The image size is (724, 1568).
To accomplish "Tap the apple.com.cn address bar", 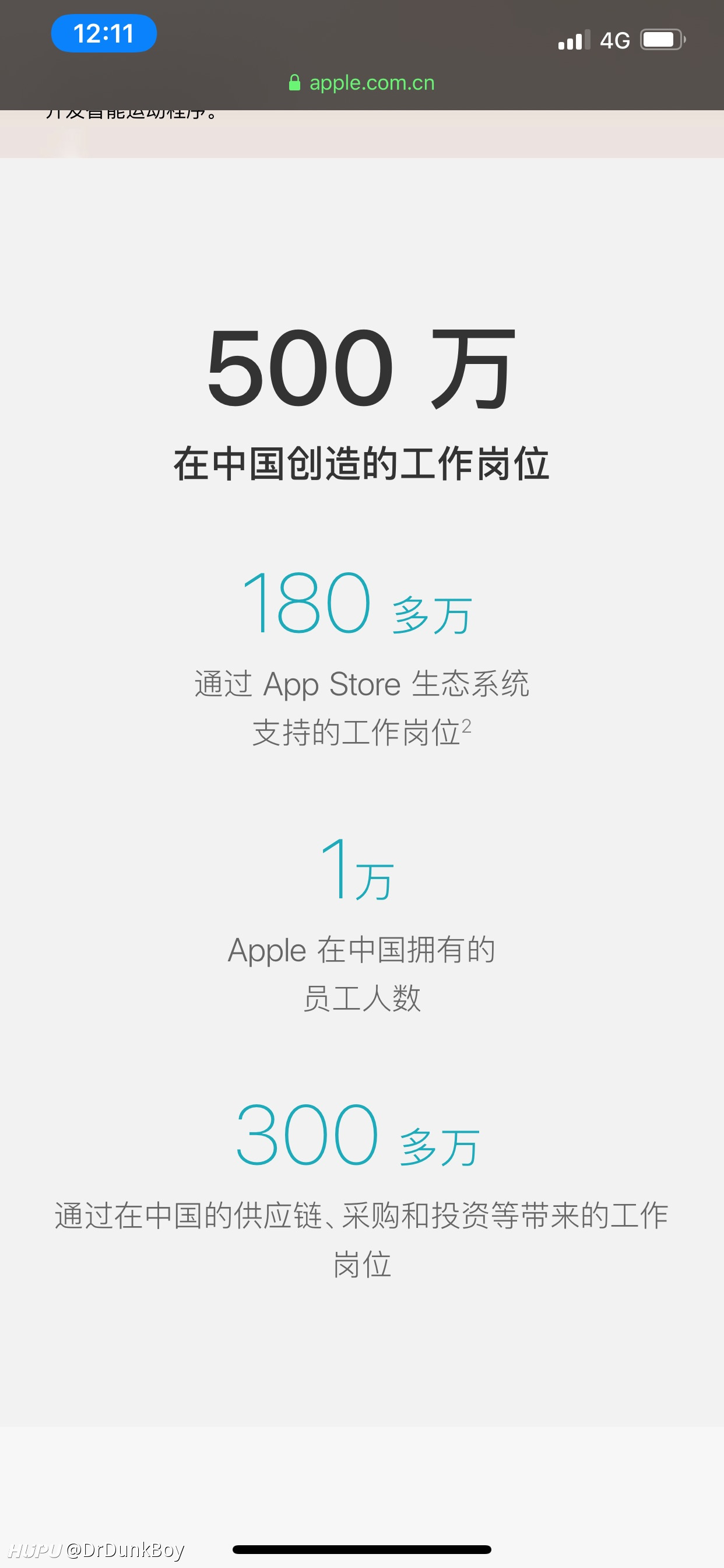I will click(x=362, y=83).
